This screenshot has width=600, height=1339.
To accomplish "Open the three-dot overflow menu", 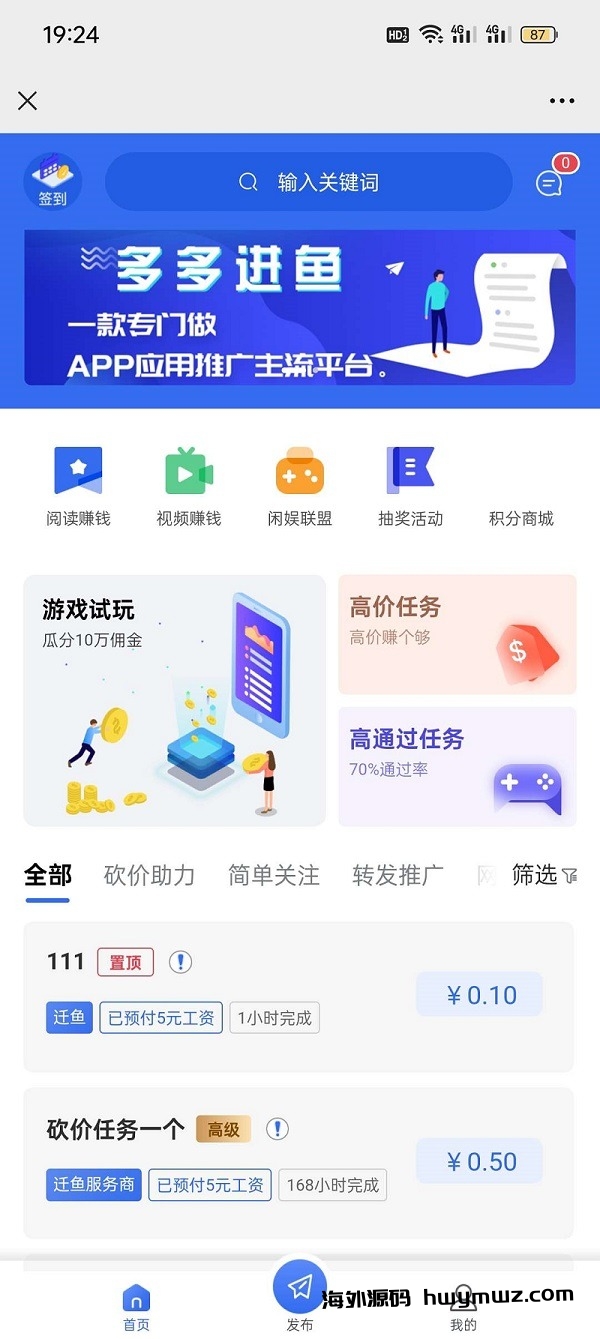I will point(562,101).
